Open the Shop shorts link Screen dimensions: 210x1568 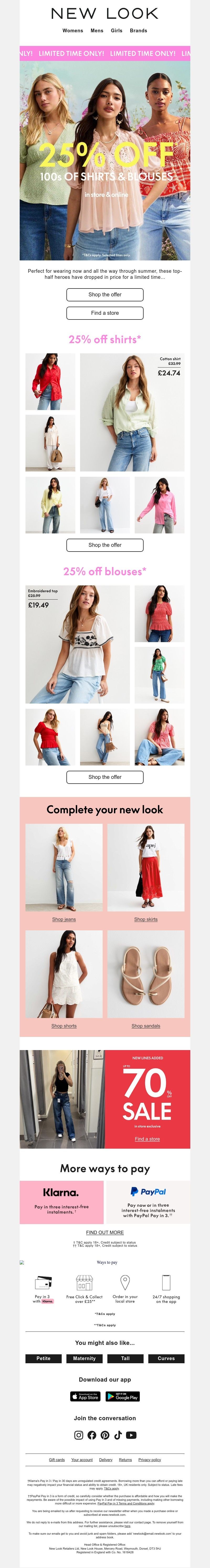coord(64,1026)
